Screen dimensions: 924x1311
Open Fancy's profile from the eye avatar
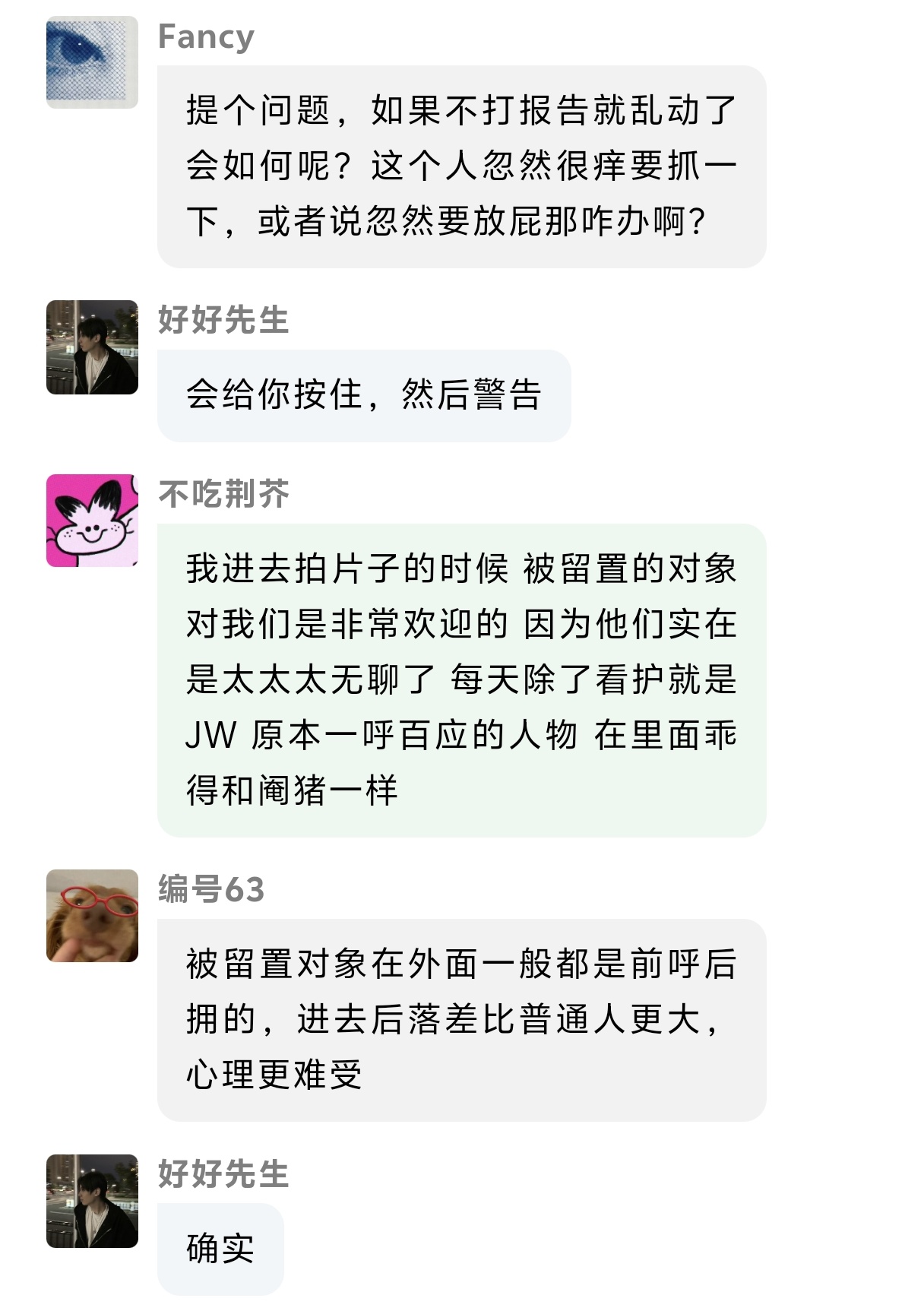(92, 62)
